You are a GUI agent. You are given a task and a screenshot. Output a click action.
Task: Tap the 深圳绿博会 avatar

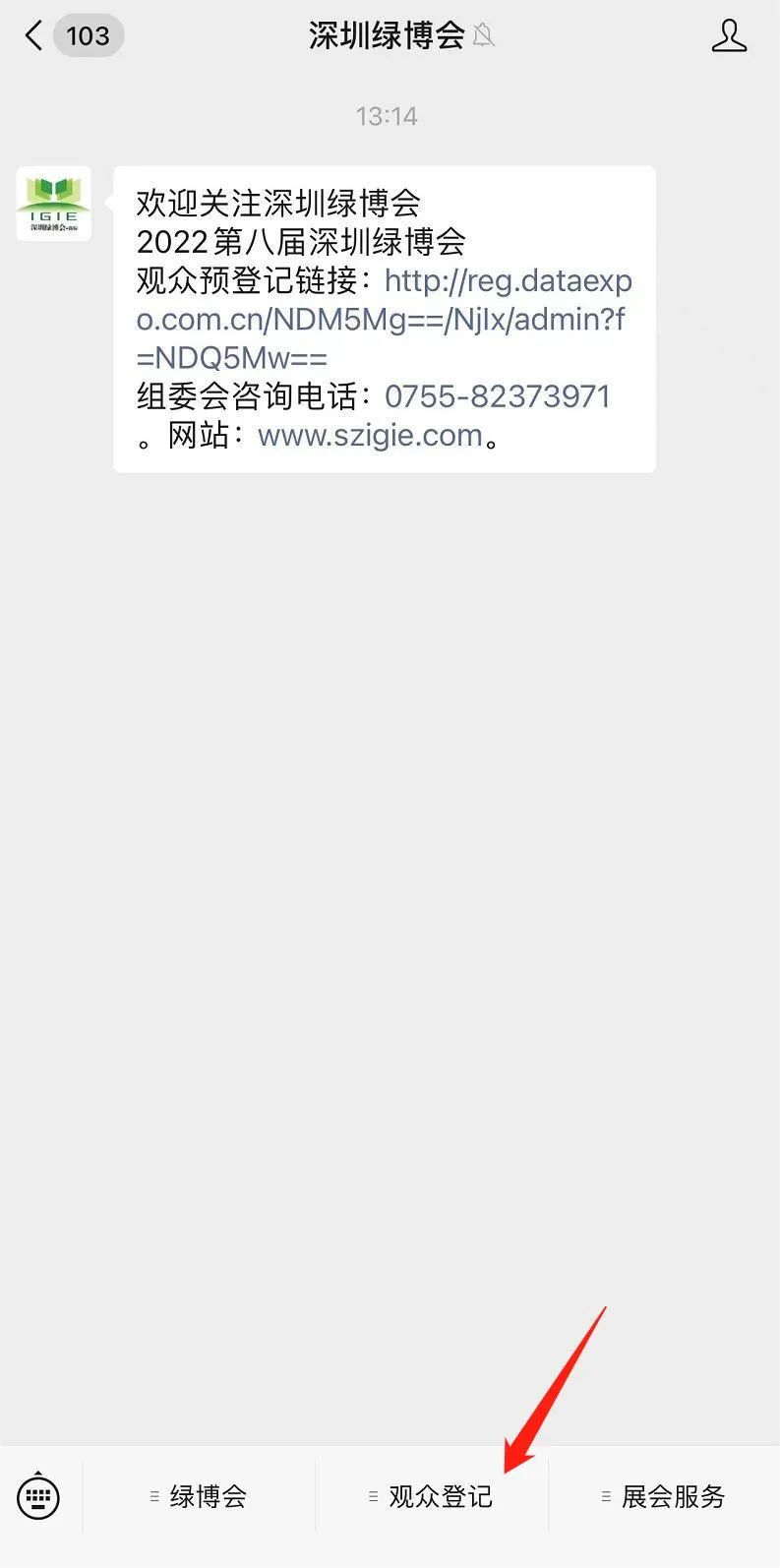pos(54,204)
